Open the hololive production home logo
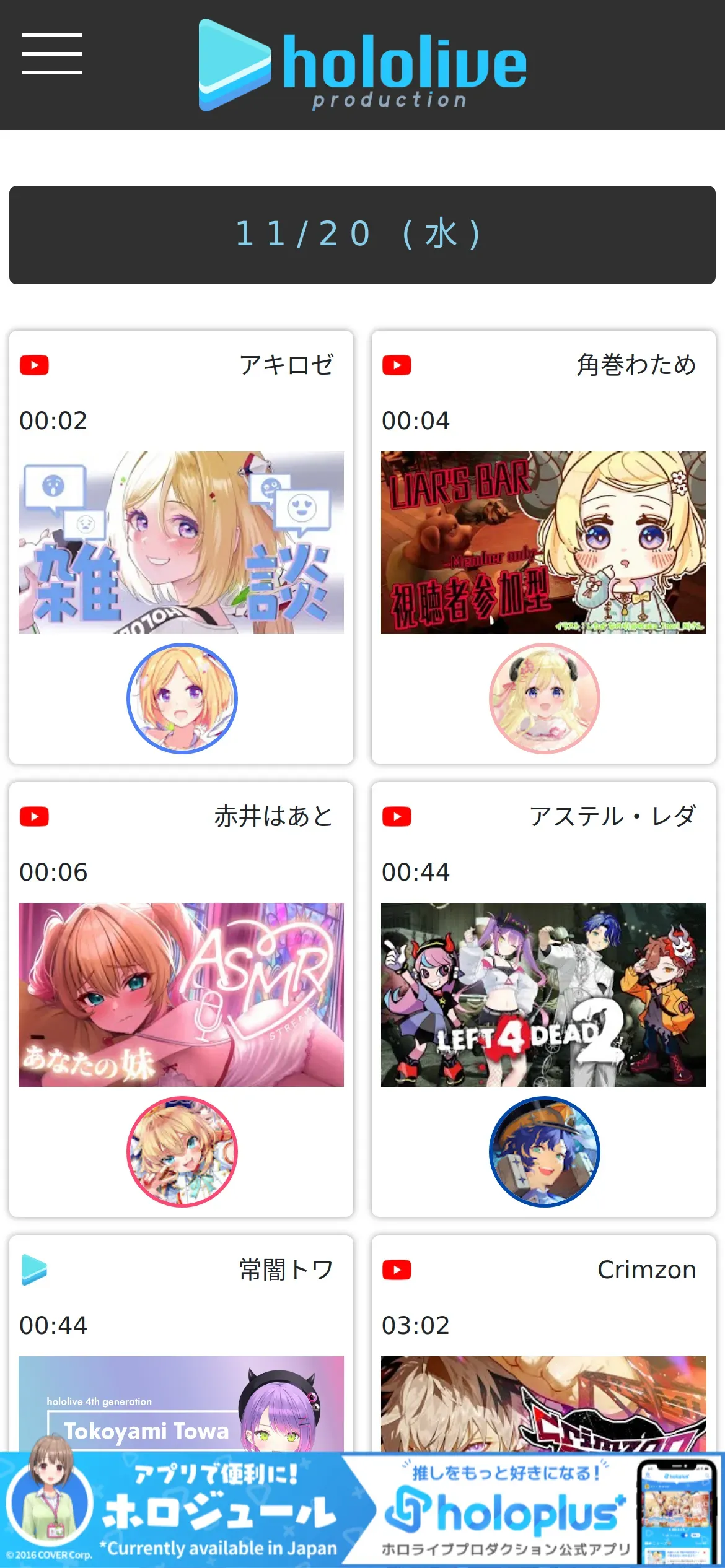This screenshot has width=725, height=1568. (362, 65)
